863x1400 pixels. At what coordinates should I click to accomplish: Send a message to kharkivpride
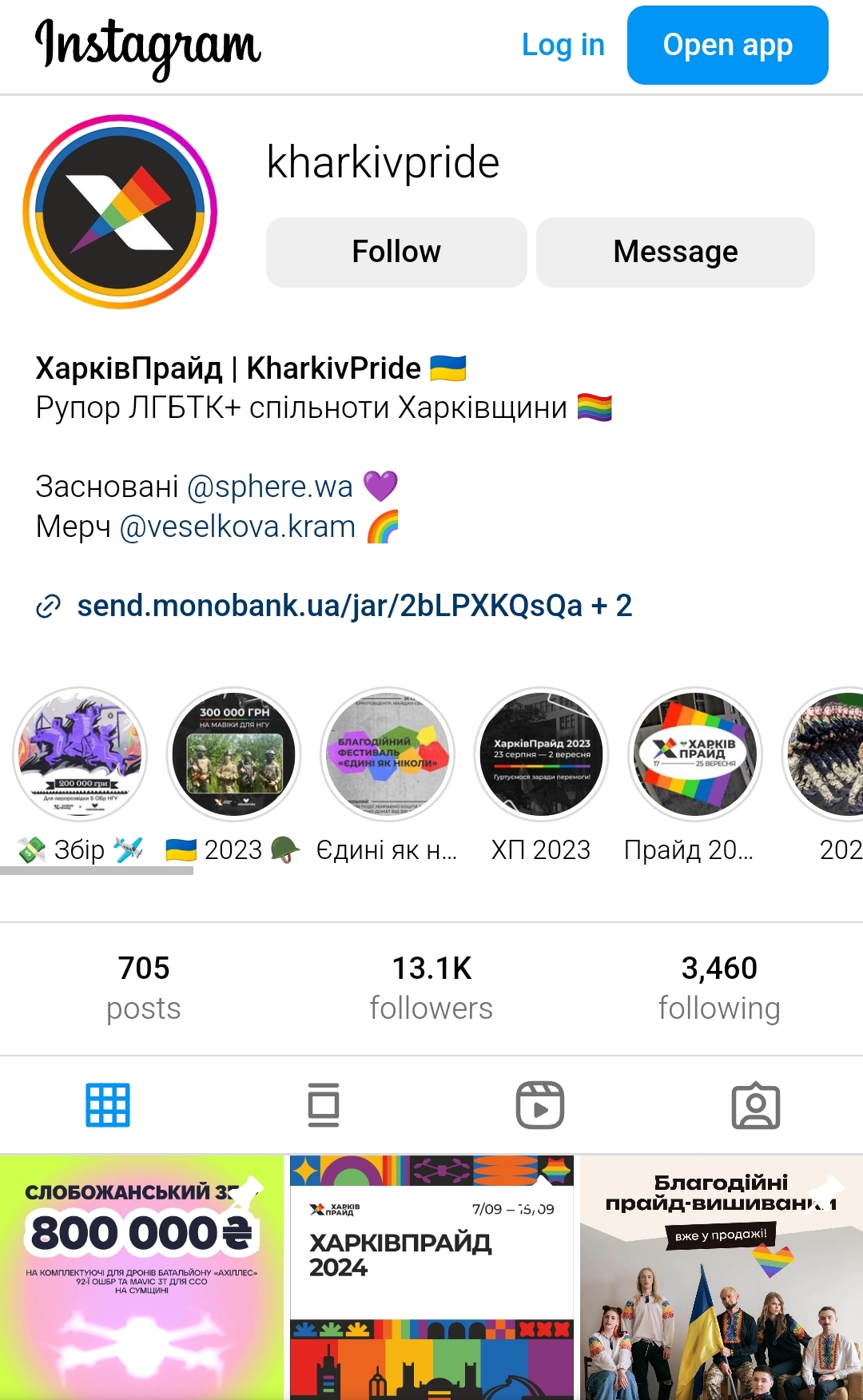click(675, 252)
